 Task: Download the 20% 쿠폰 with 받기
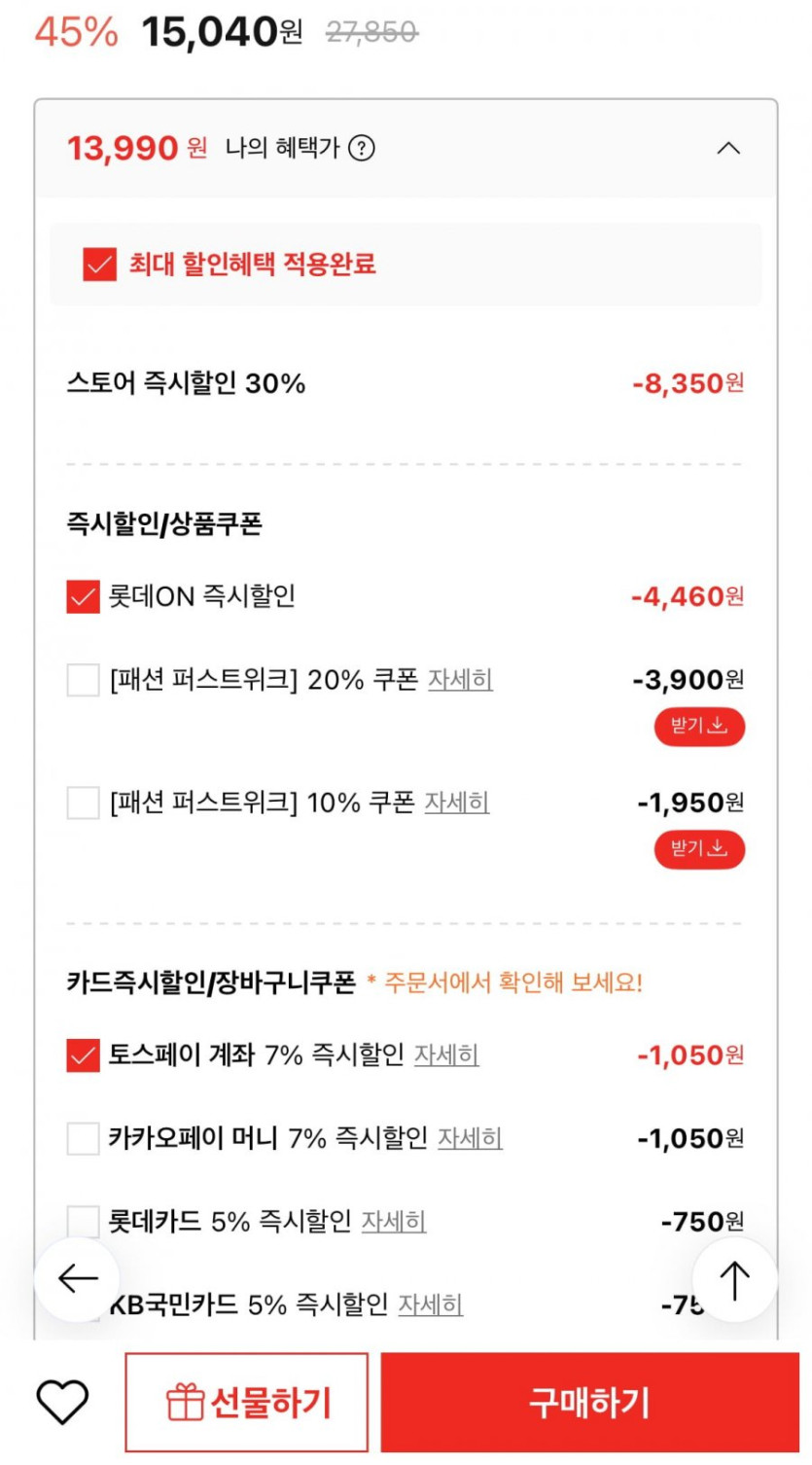tap(699, 727)
